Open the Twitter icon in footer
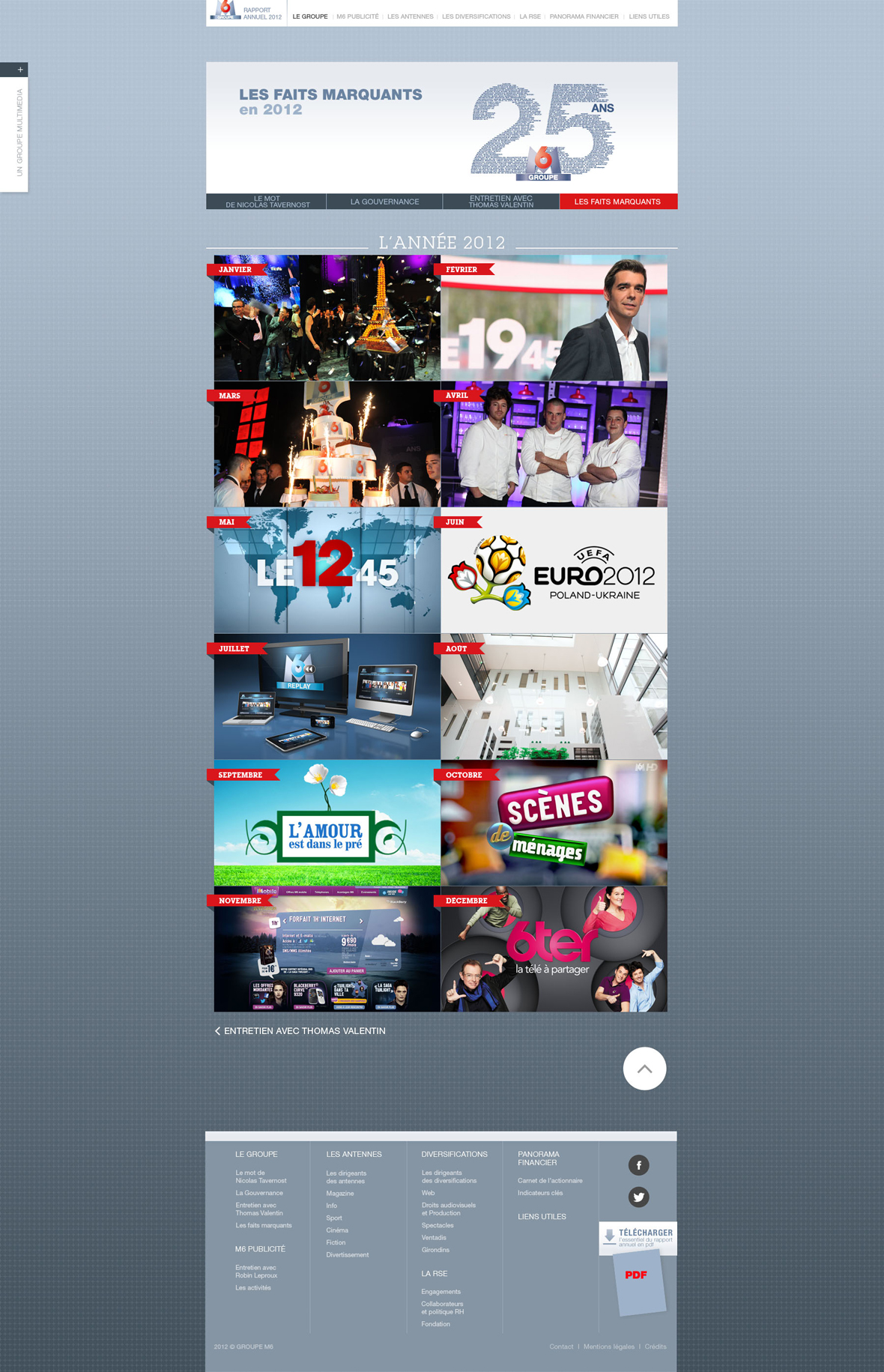Viewport: 884px width, 1372px height. tap(638, 1197)
